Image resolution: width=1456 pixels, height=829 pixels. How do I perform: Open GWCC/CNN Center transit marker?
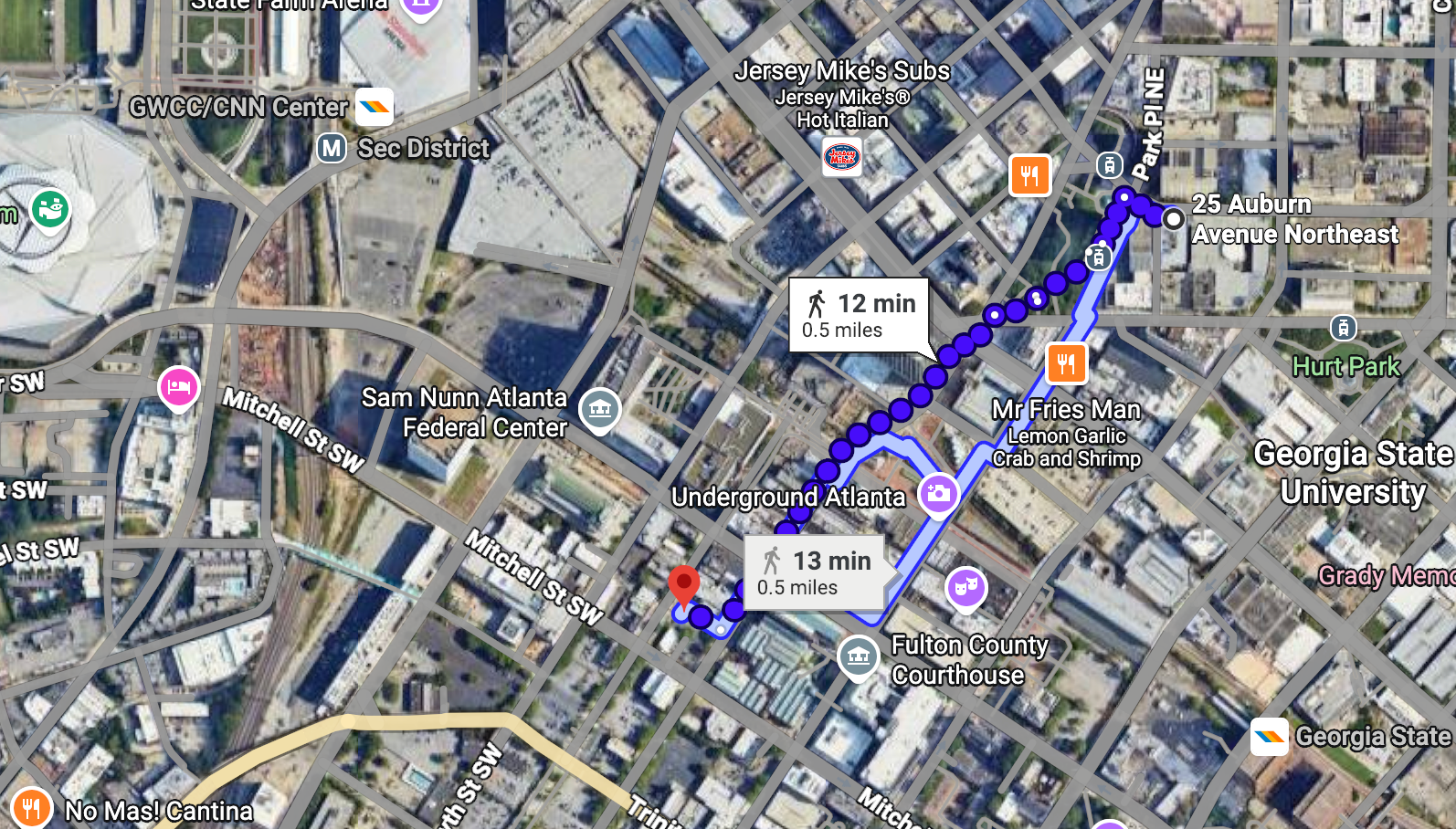click(375, 107)
